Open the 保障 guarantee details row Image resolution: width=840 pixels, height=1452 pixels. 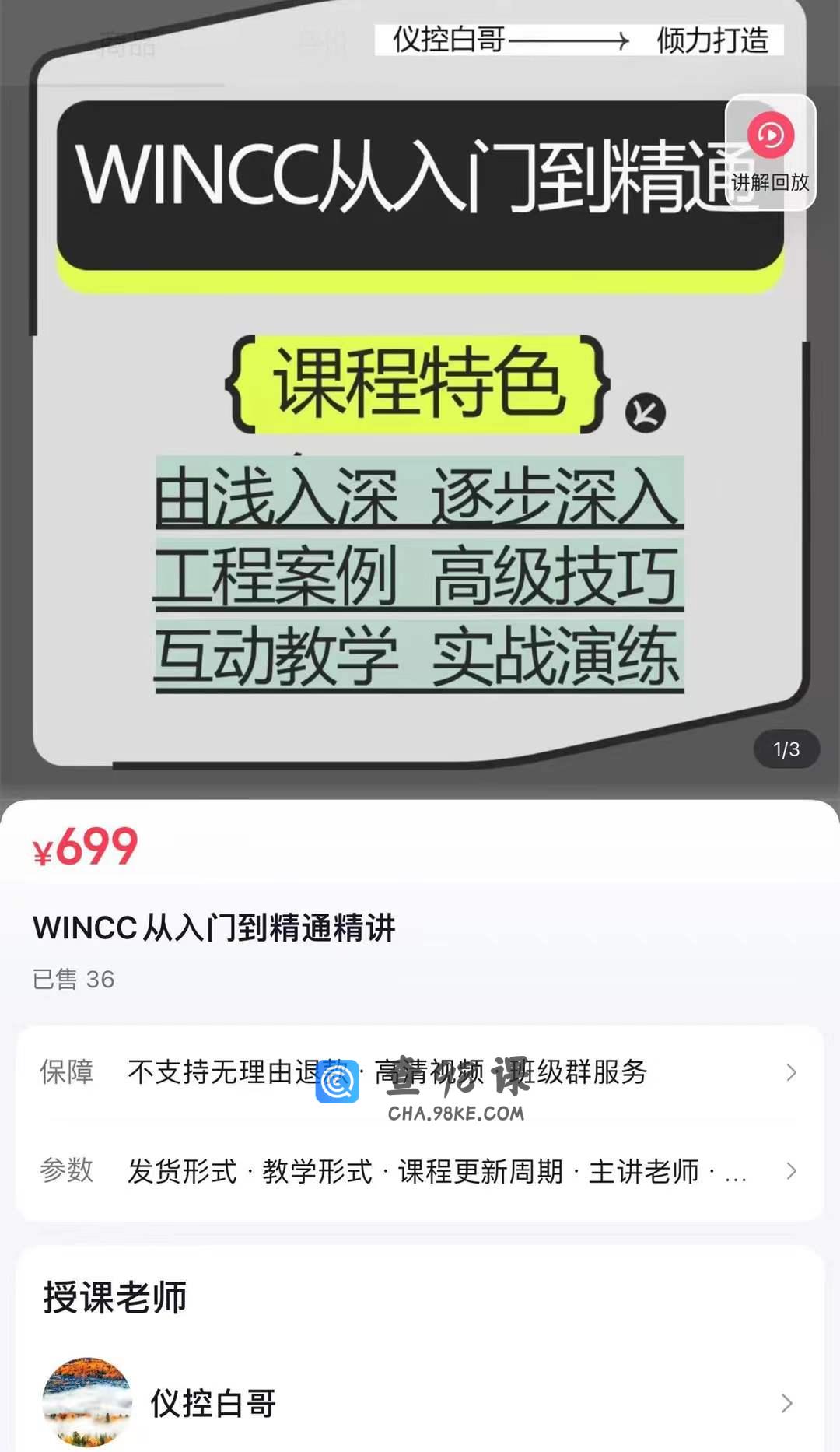tap(420, 1072)
